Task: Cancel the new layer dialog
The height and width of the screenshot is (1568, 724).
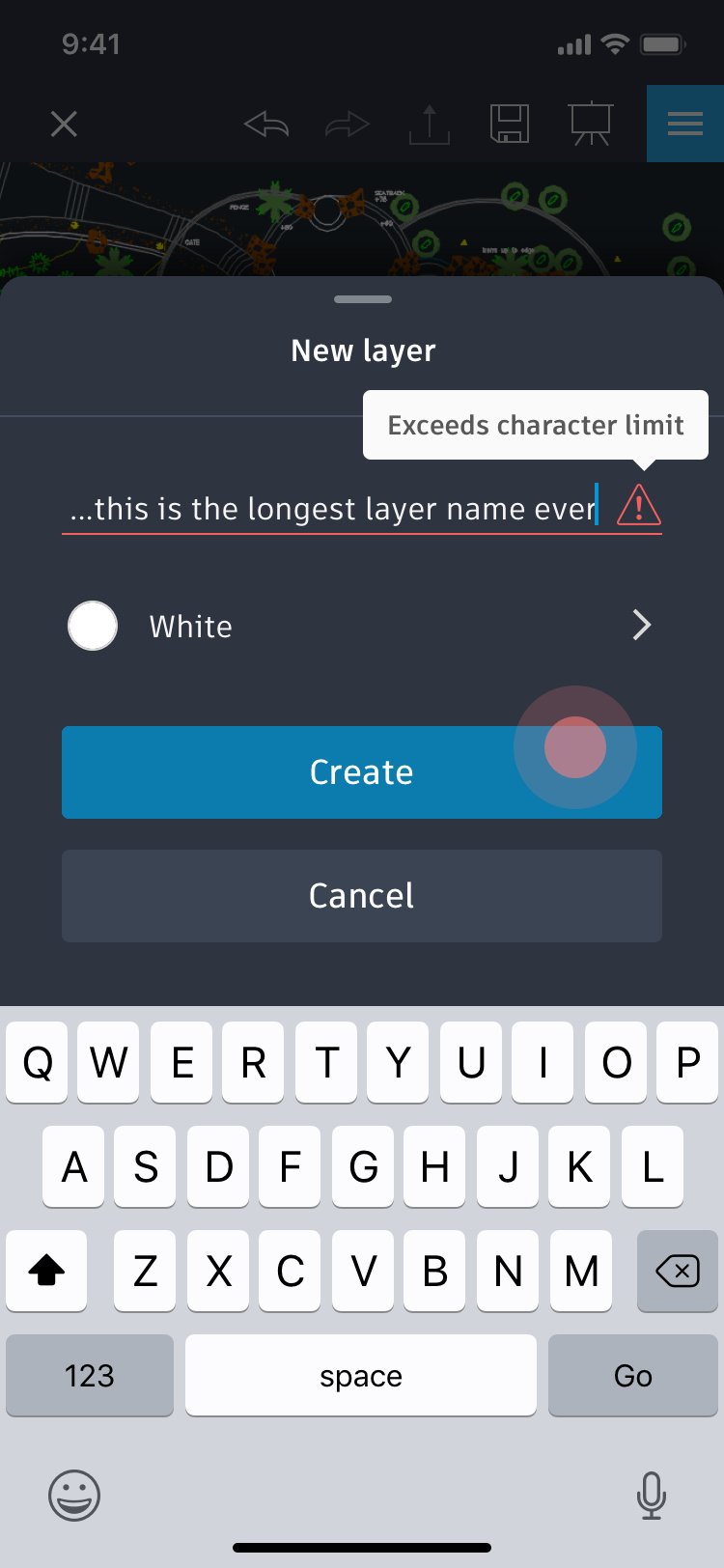Action: (x=362, y=896)
